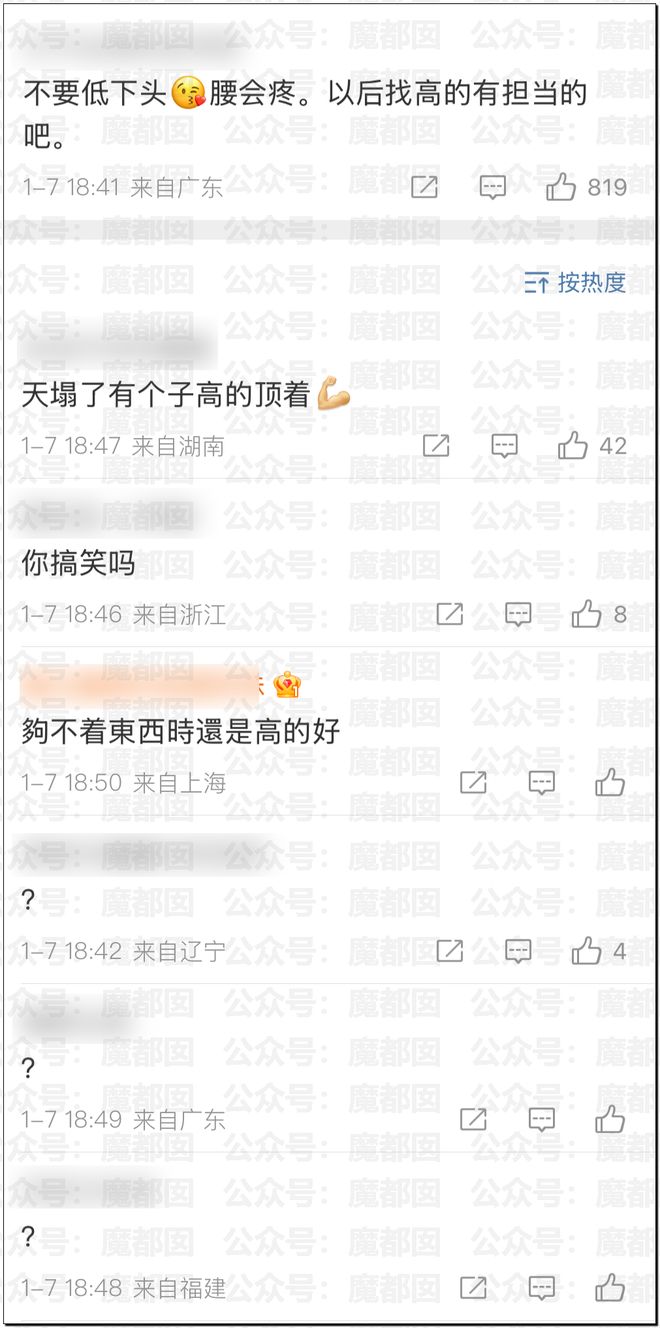Reply to the comment from 上海
This screenshot has width=660, height=1328.
click(x=542, y=782)
